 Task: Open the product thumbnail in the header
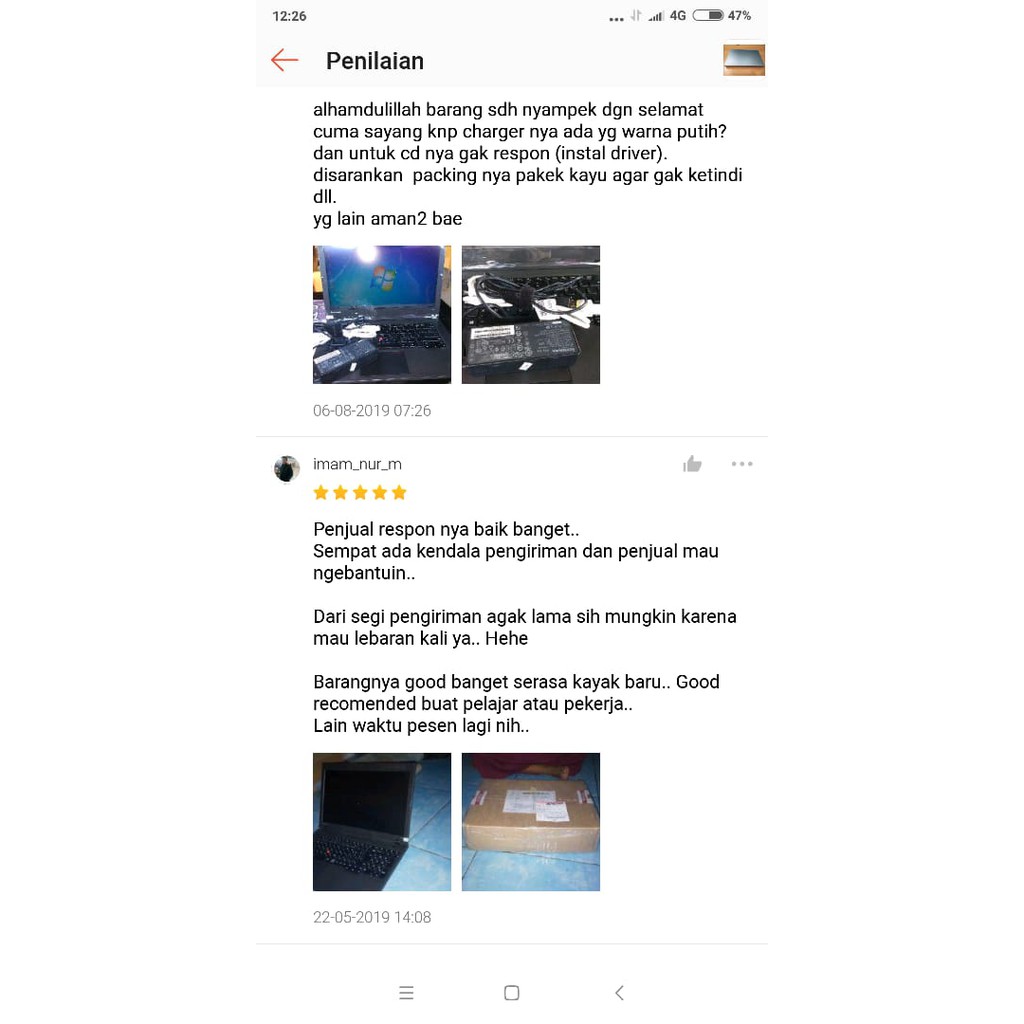point(743,60)
